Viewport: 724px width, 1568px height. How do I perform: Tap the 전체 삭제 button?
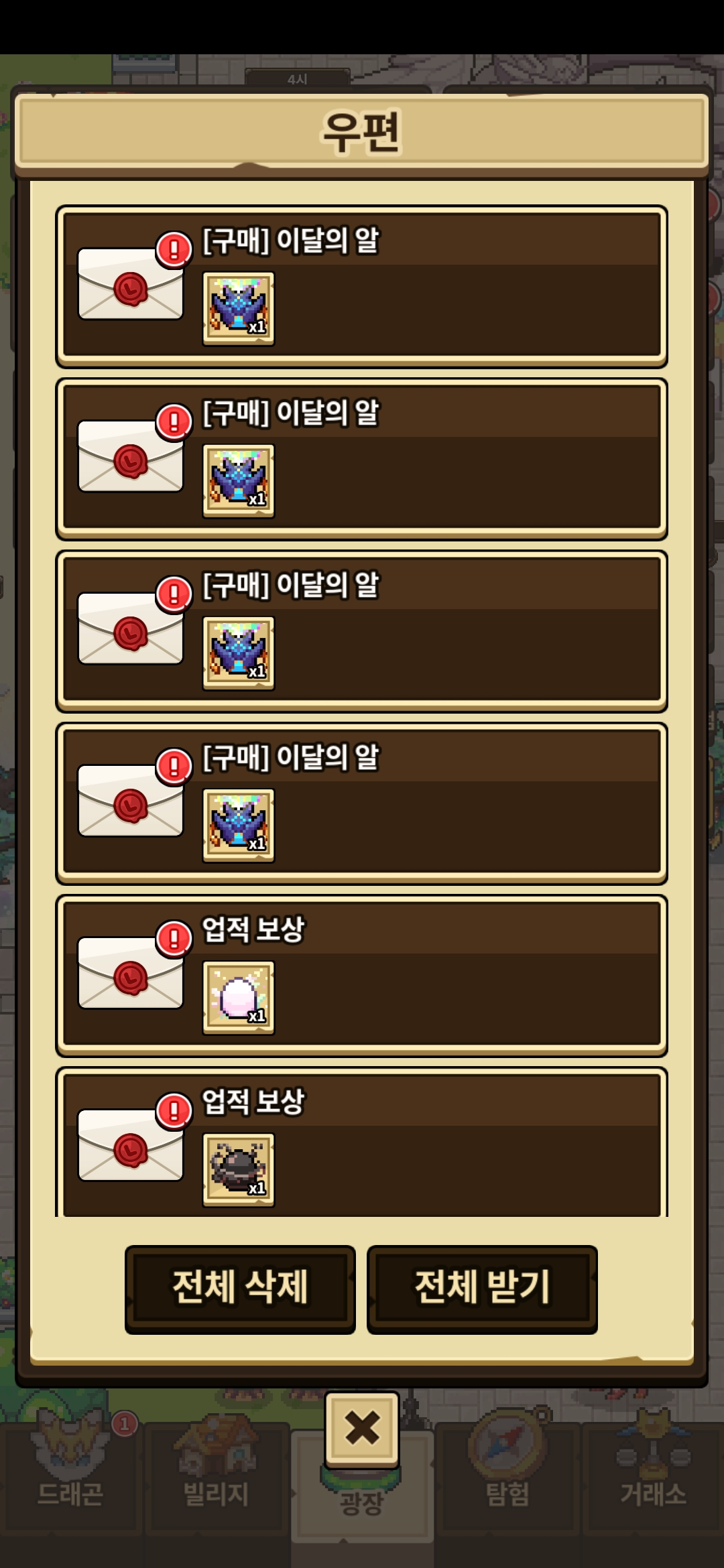pyautogui.click(x=240, y=1288)
